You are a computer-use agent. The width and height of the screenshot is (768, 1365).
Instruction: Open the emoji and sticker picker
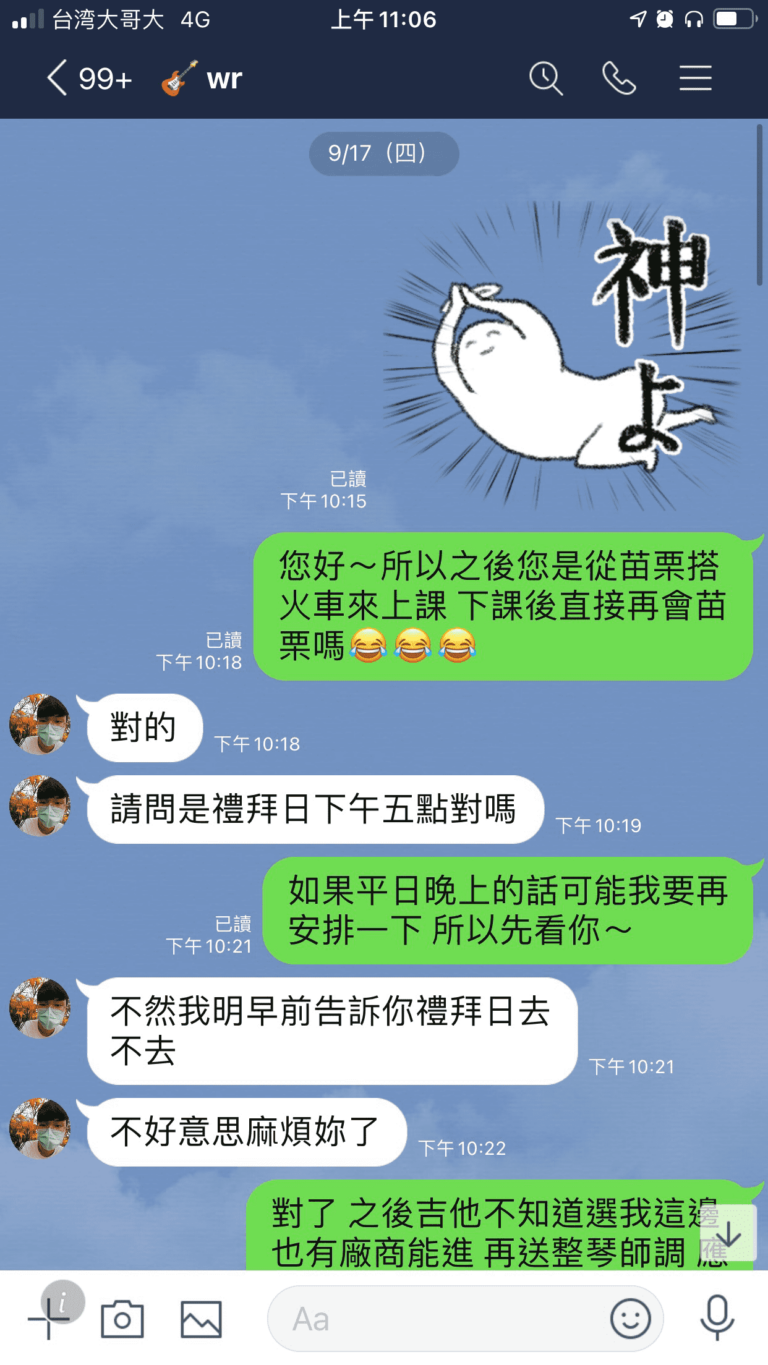(630, 1320)
